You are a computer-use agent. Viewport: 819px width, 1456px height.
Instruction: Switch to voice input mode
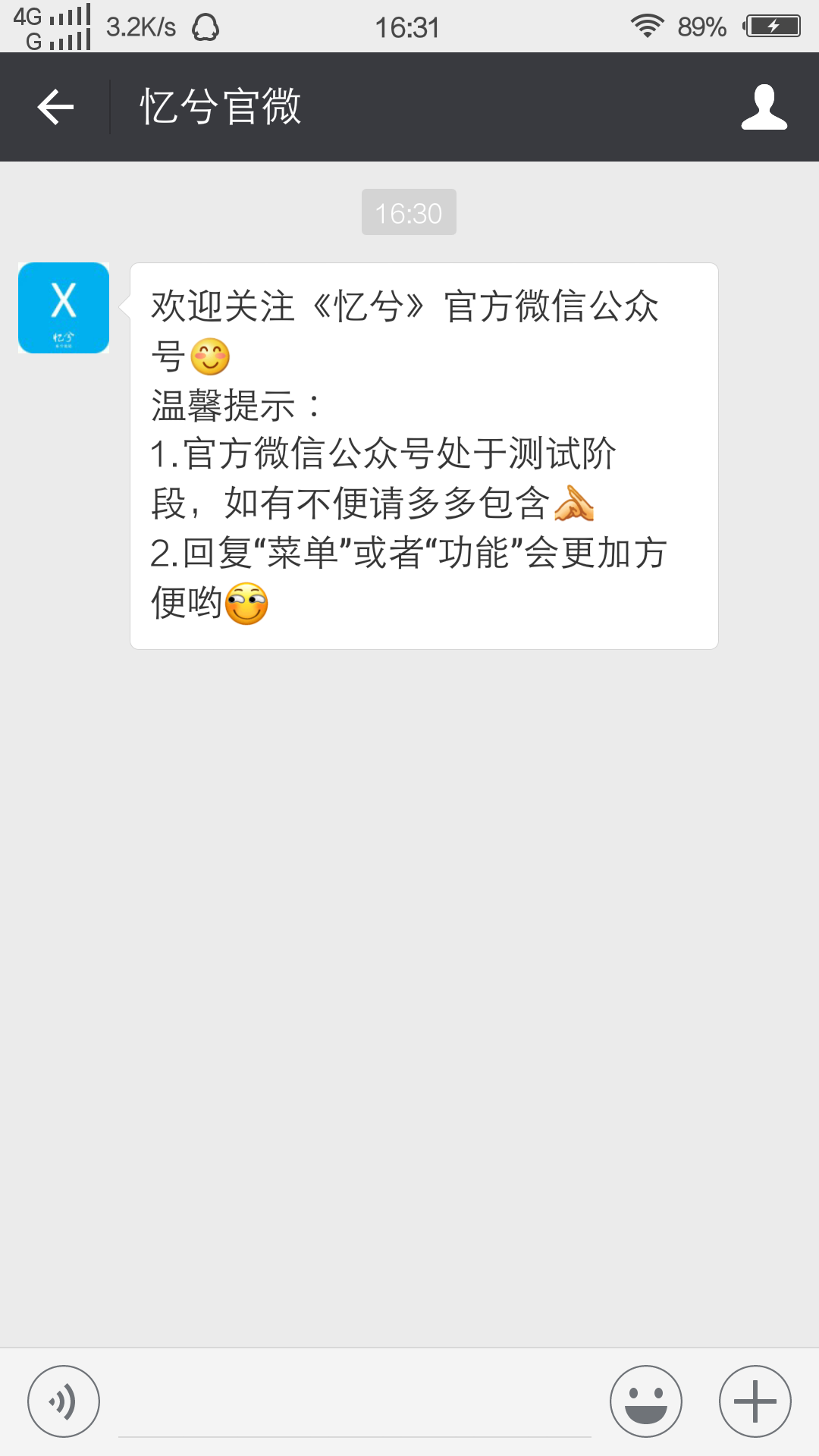click(64, 1401)
